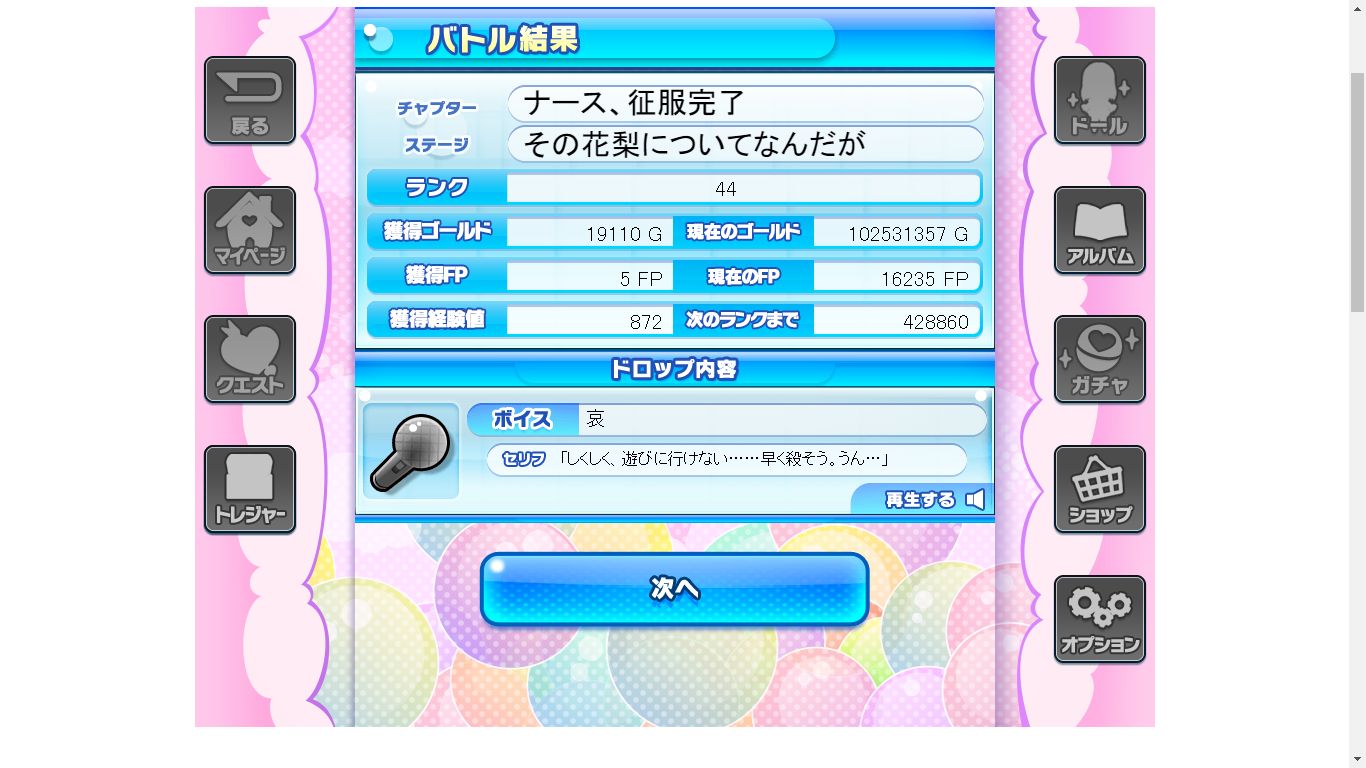Open the ガチャ screen
Viewport: 1366px width, 768px height.
1099,360
